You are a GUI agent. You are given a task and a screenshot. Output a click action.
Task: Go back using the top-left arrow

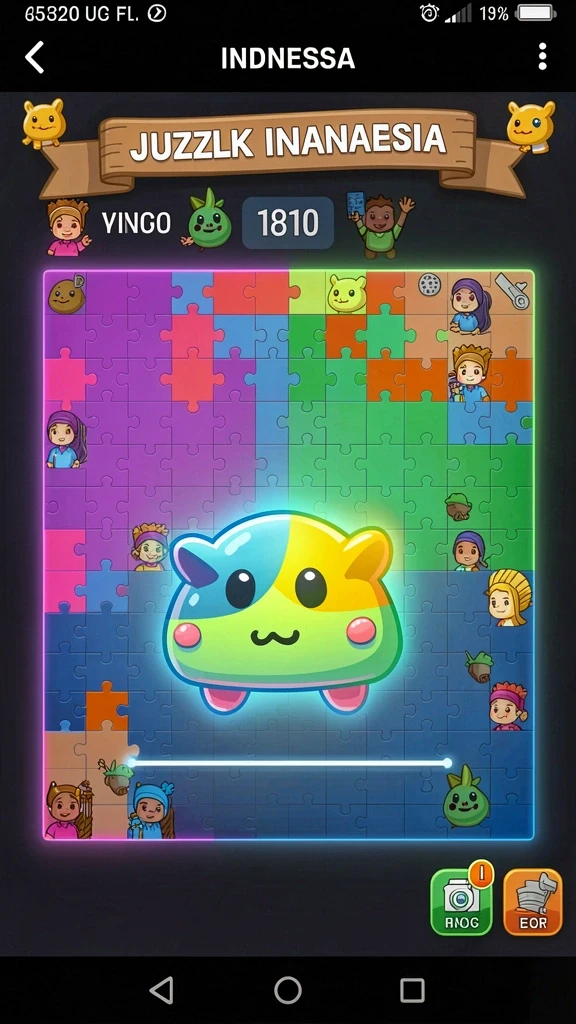tap(35, 57)
